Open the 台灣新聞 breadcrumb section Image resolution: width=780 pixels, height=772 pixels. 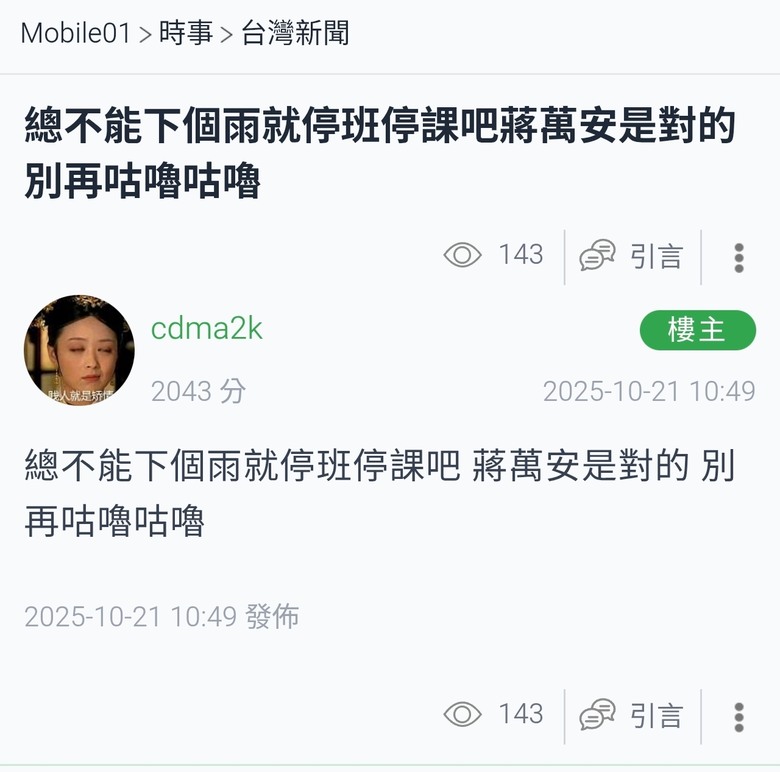(295, 33)
